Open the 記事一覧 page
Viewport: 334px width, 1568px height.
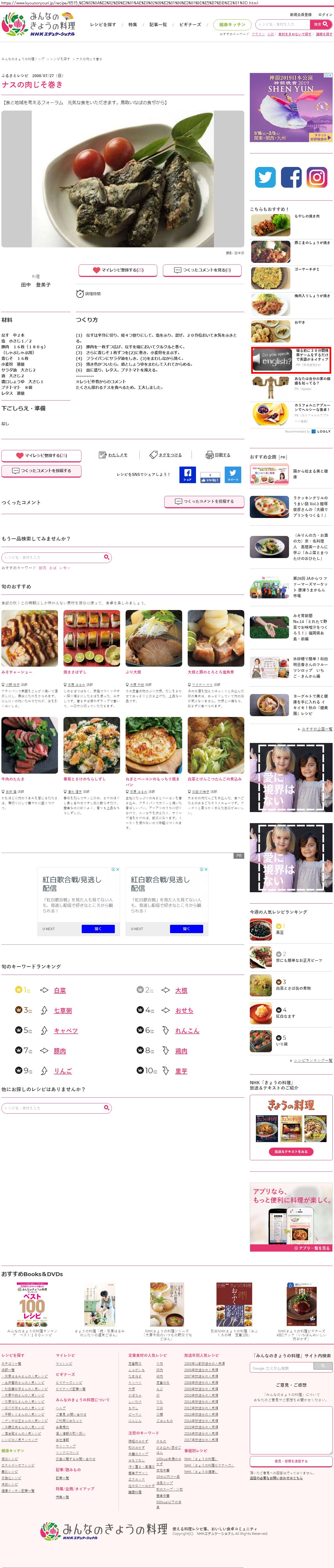point(158,25)
